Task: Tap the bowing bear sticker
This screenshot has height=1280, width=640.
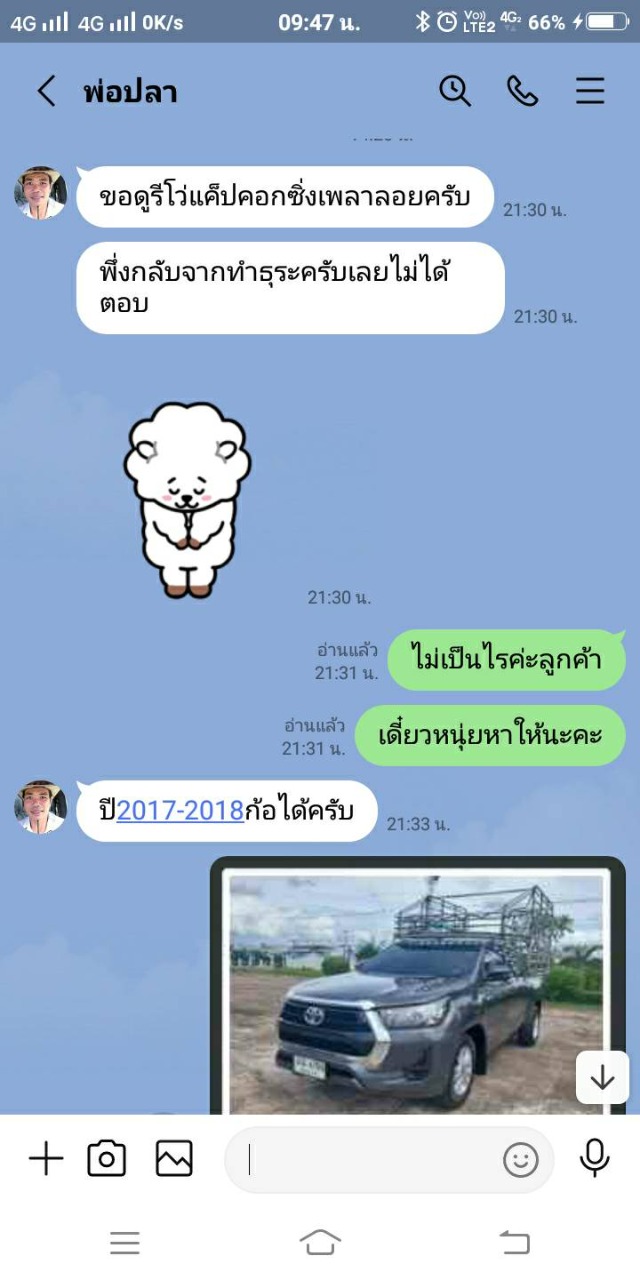Action: coord(187,498)
